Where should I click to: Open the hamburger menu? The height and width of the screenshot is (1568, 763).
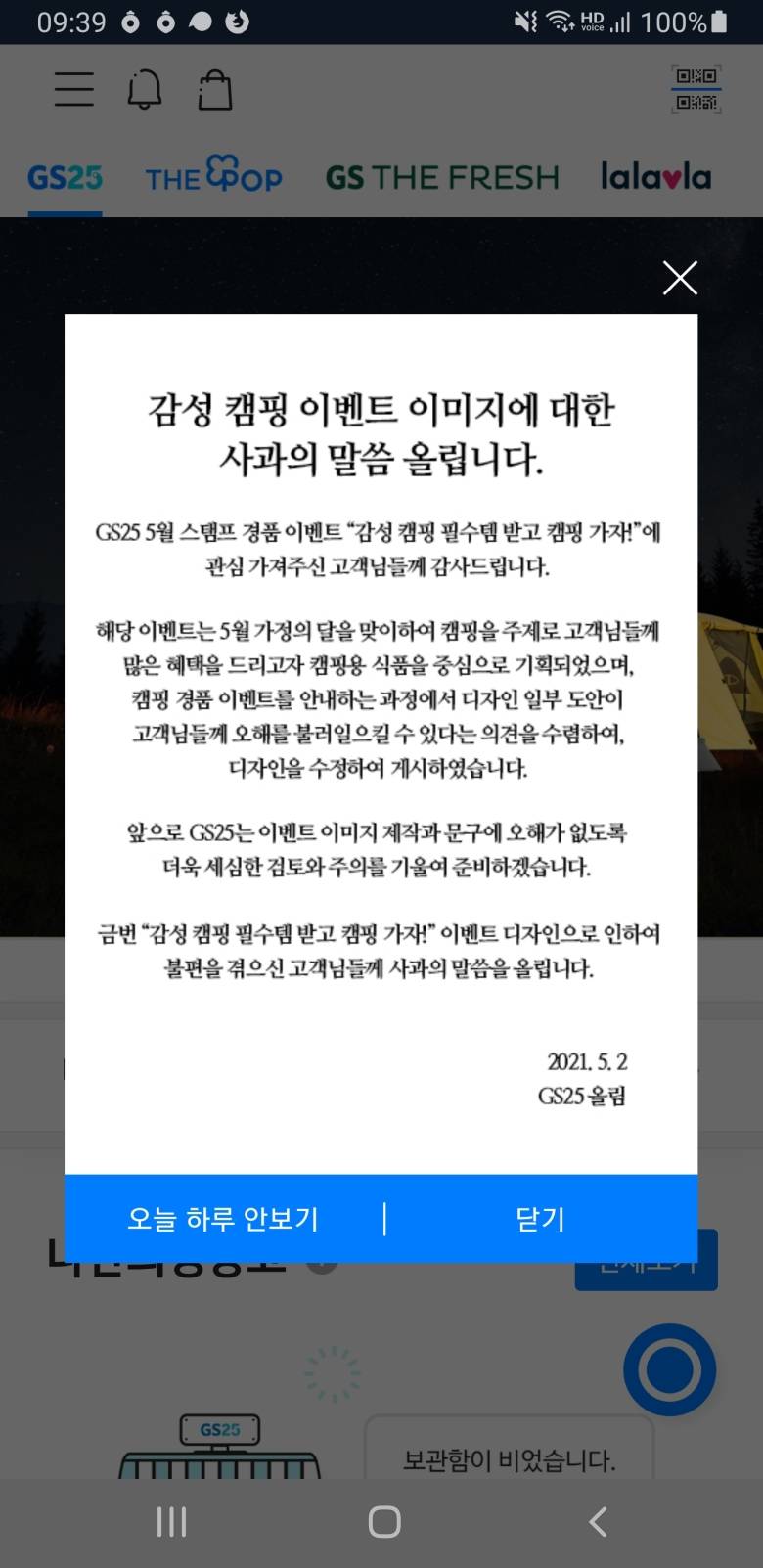click(x=74, y=90)
